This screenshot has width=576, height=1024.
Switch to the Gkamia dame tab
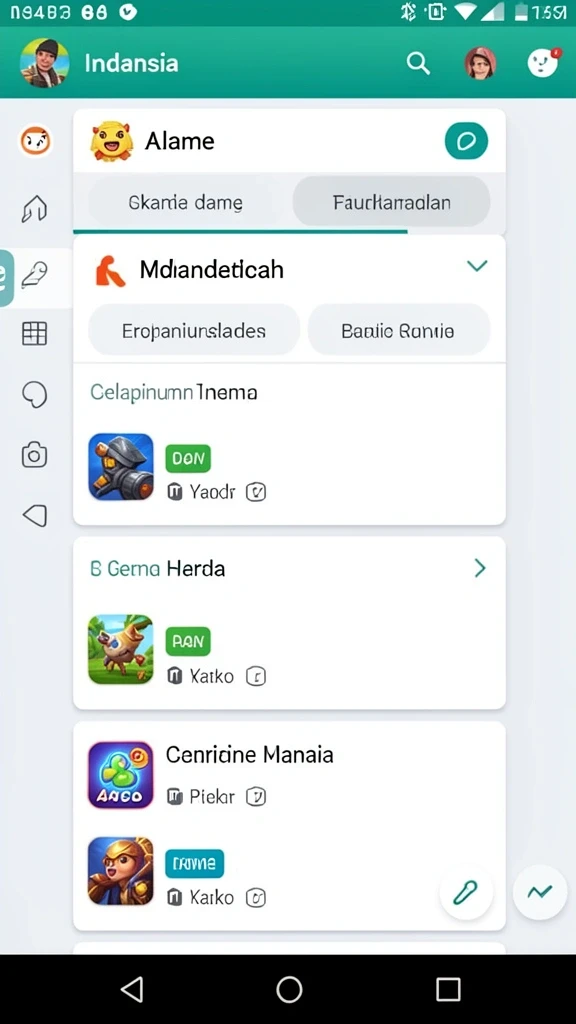185,202
